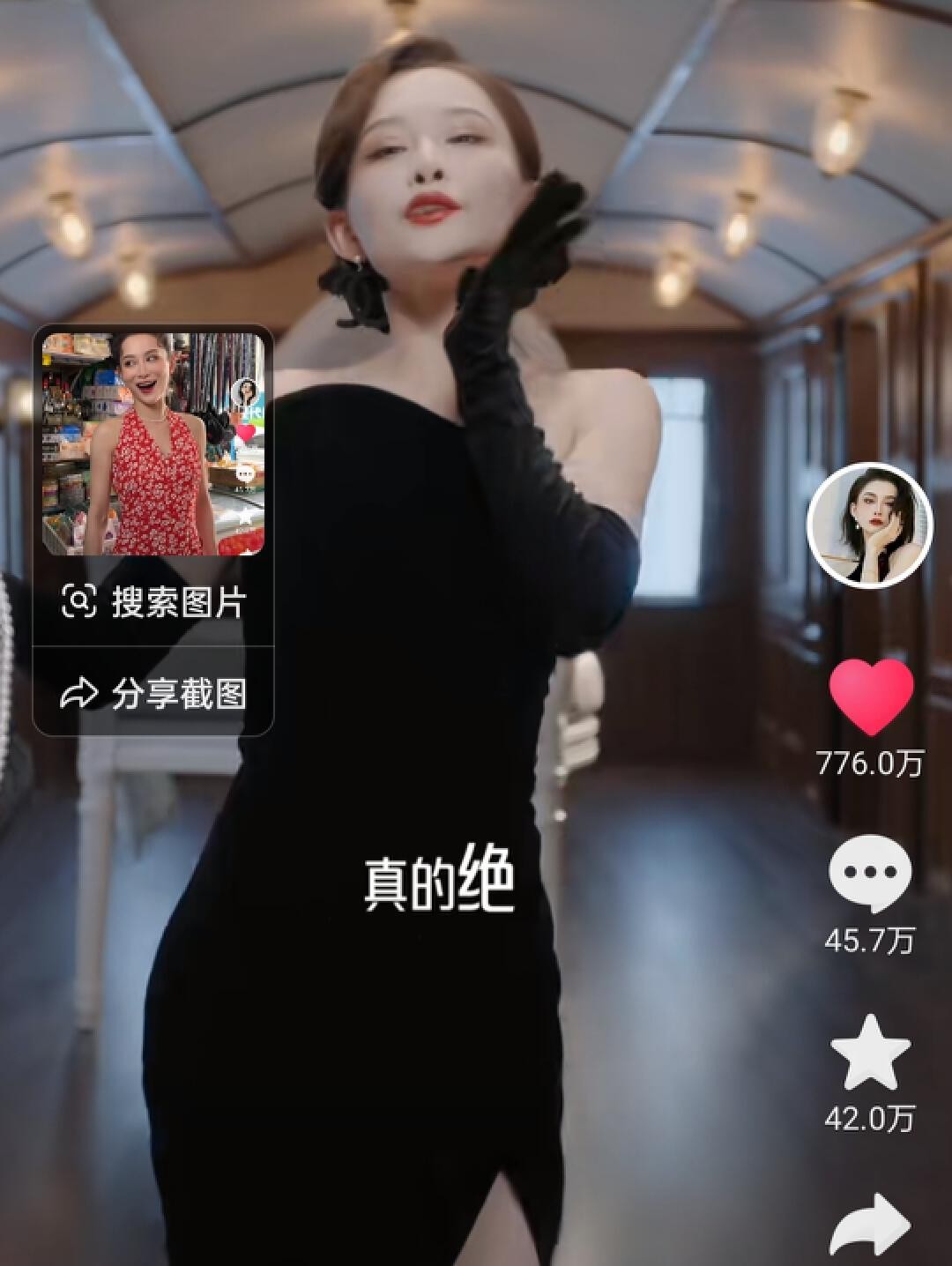Click the curved arrow icon beside 分享截图
The width and height of the screenshot is (952, 1266).
click(x=79, y=693)
